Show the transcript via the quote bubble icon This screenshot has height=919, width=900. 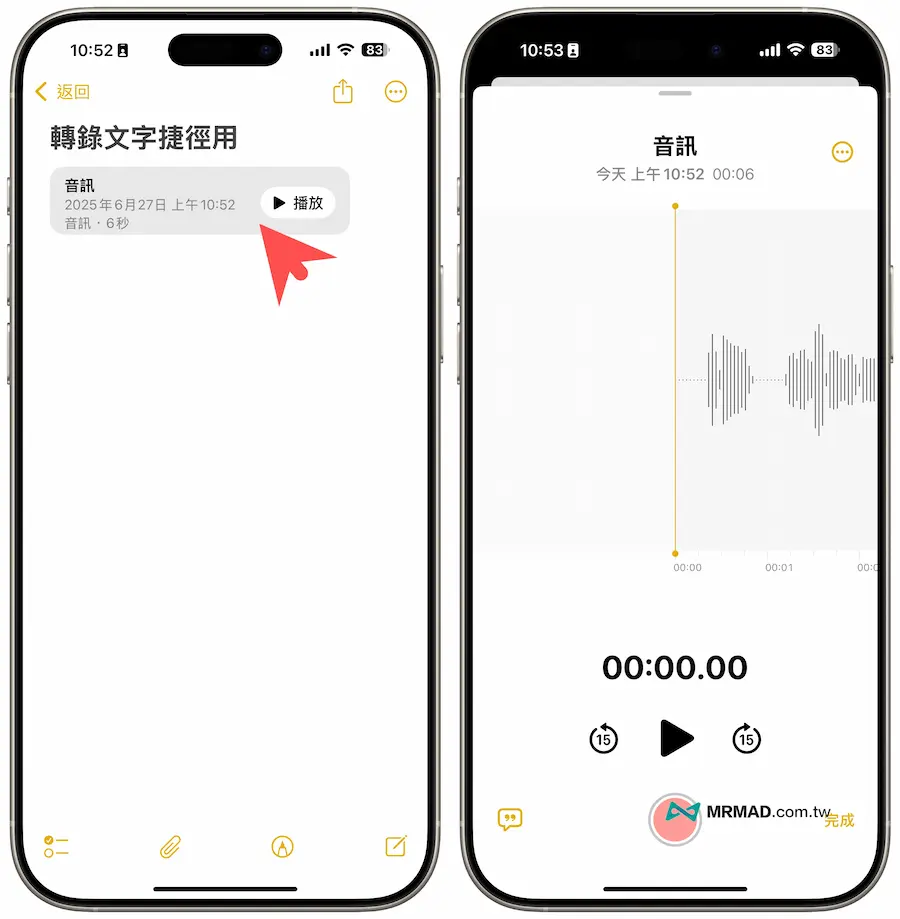[x=510, y=820]
